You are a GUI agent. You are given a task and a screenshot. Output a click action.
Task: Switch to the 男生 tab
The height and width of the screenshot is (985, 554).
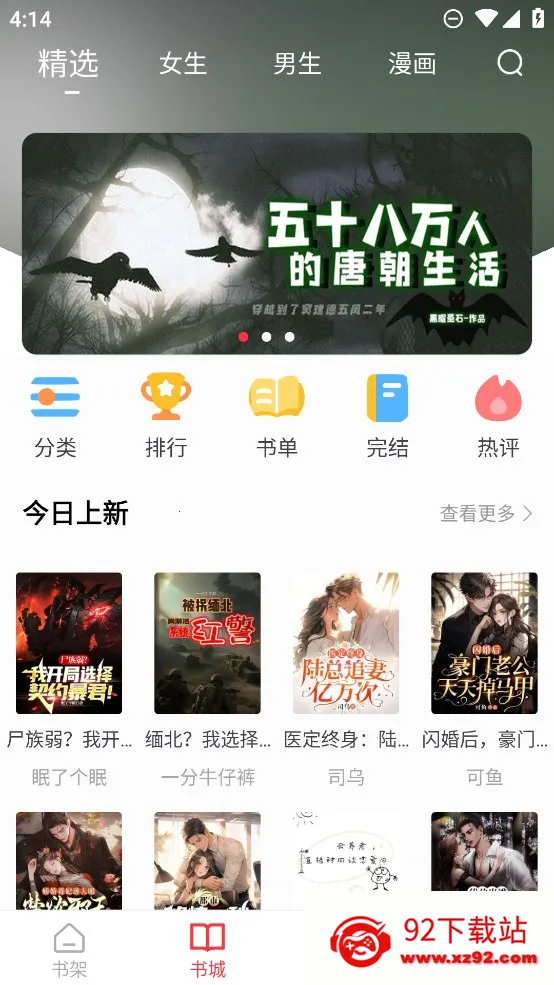point(297,63)
